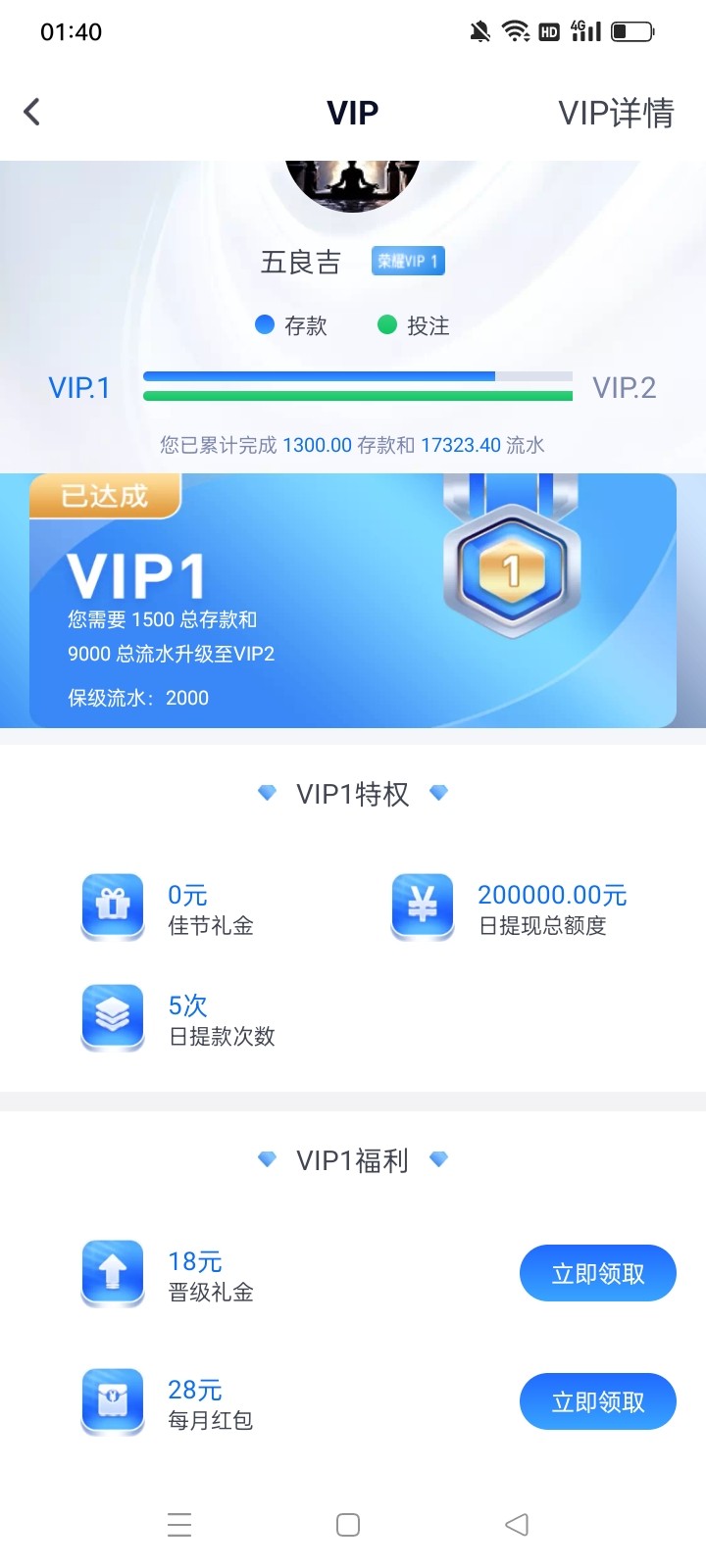Open recent apps from navigation bar
The image size is (706, 1568).
pyautogui.click(x=179, y=1525)
